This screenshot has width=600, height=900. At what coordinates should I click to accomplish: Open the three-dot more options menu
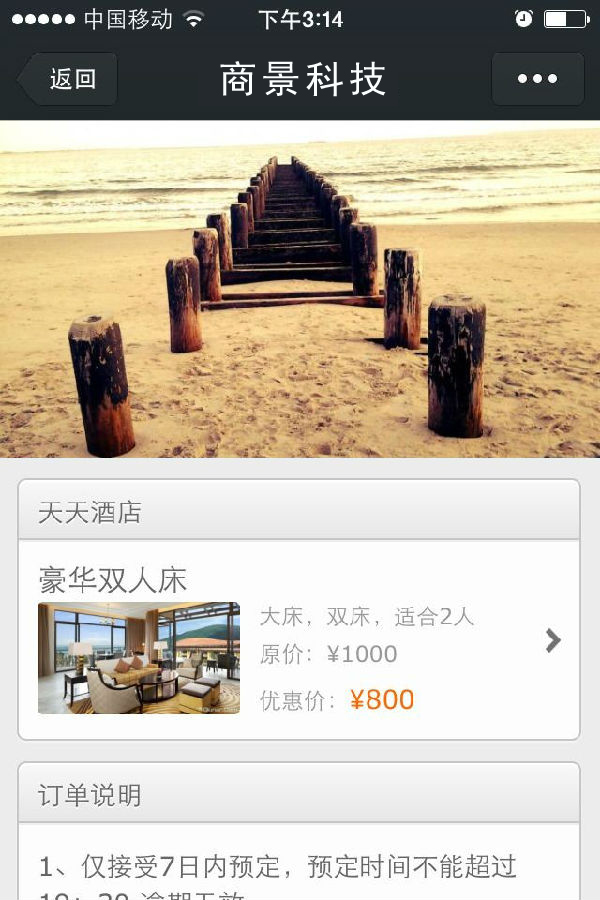[x=537, y=79]
